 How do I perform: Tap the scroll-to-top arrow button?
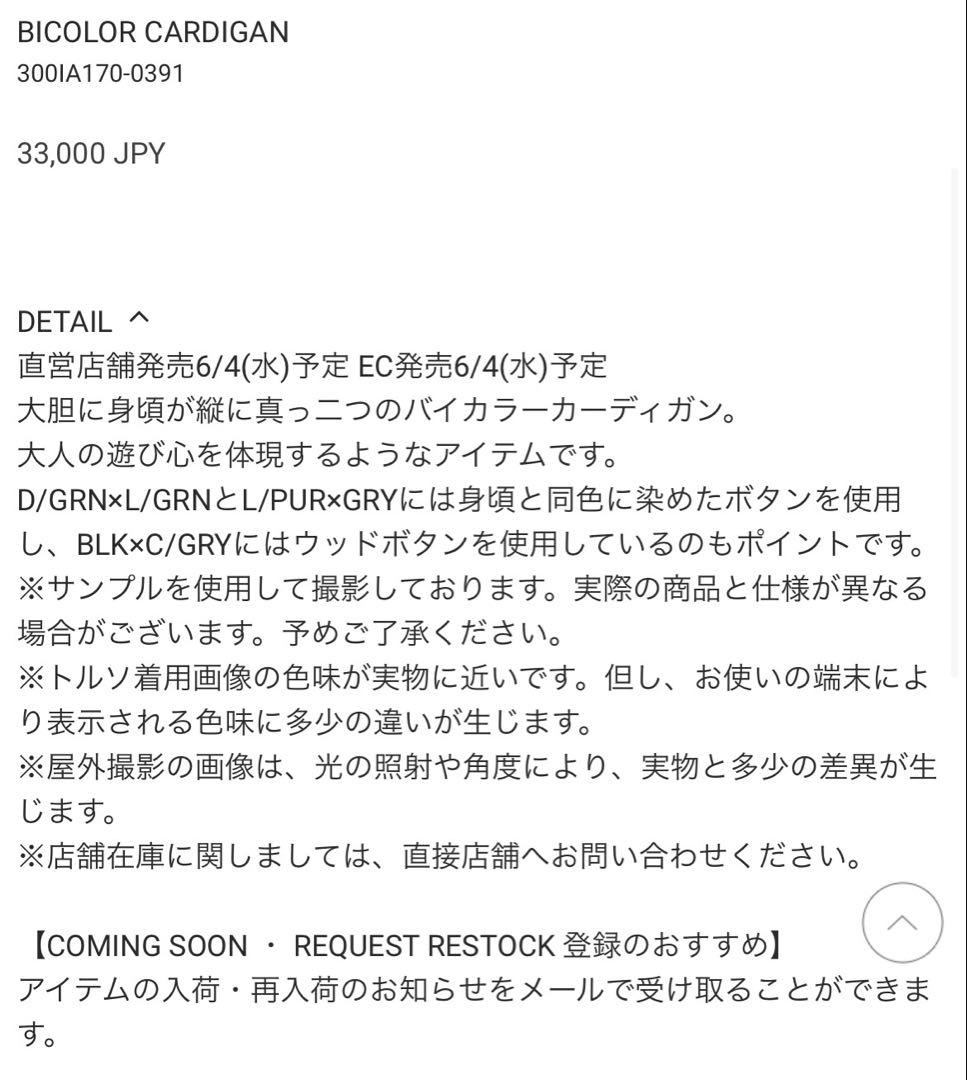point(902,923)
